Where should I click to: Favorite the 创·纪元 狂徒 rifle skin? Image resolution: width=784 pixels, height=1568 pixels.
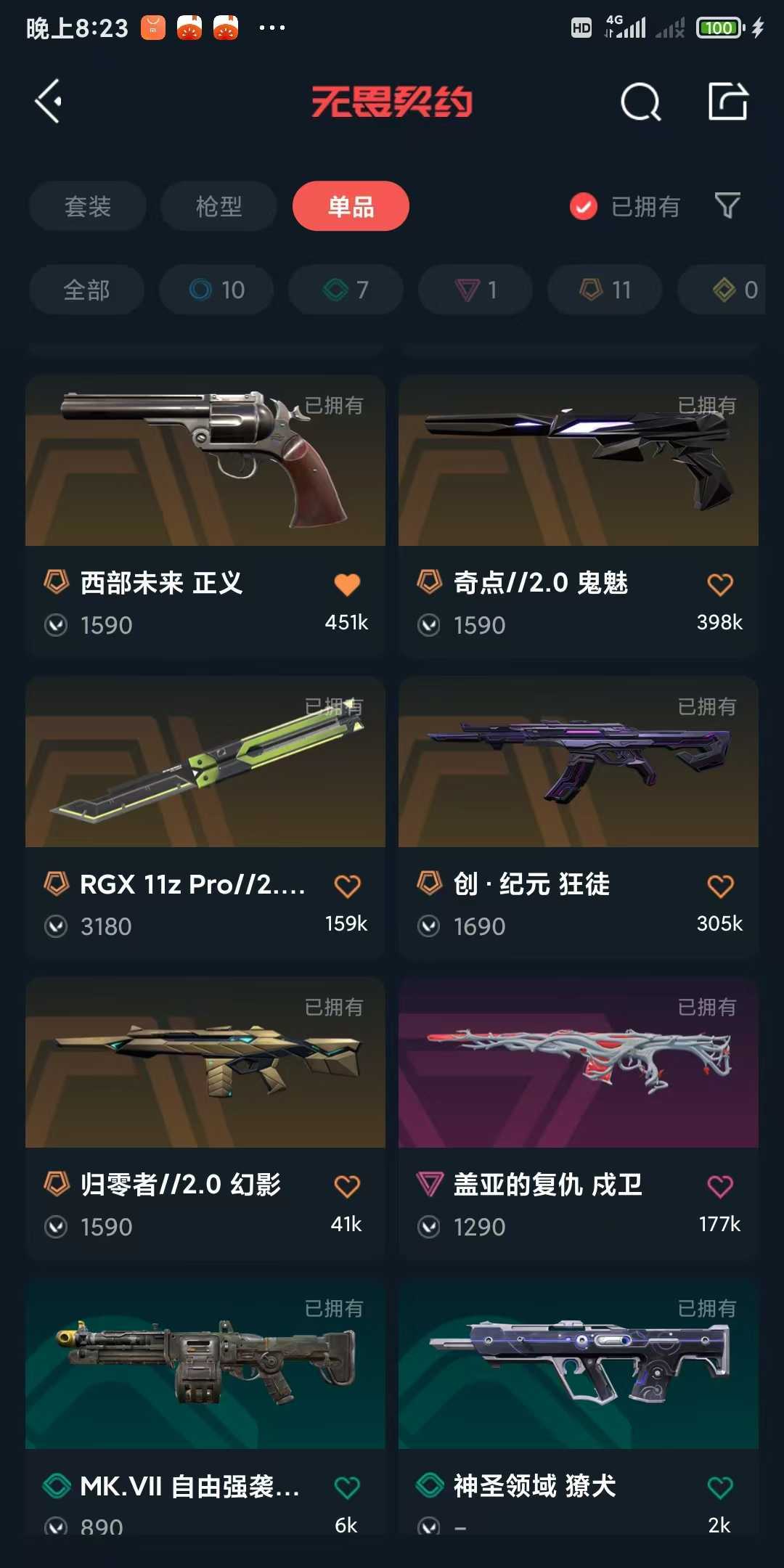point(719,884)
